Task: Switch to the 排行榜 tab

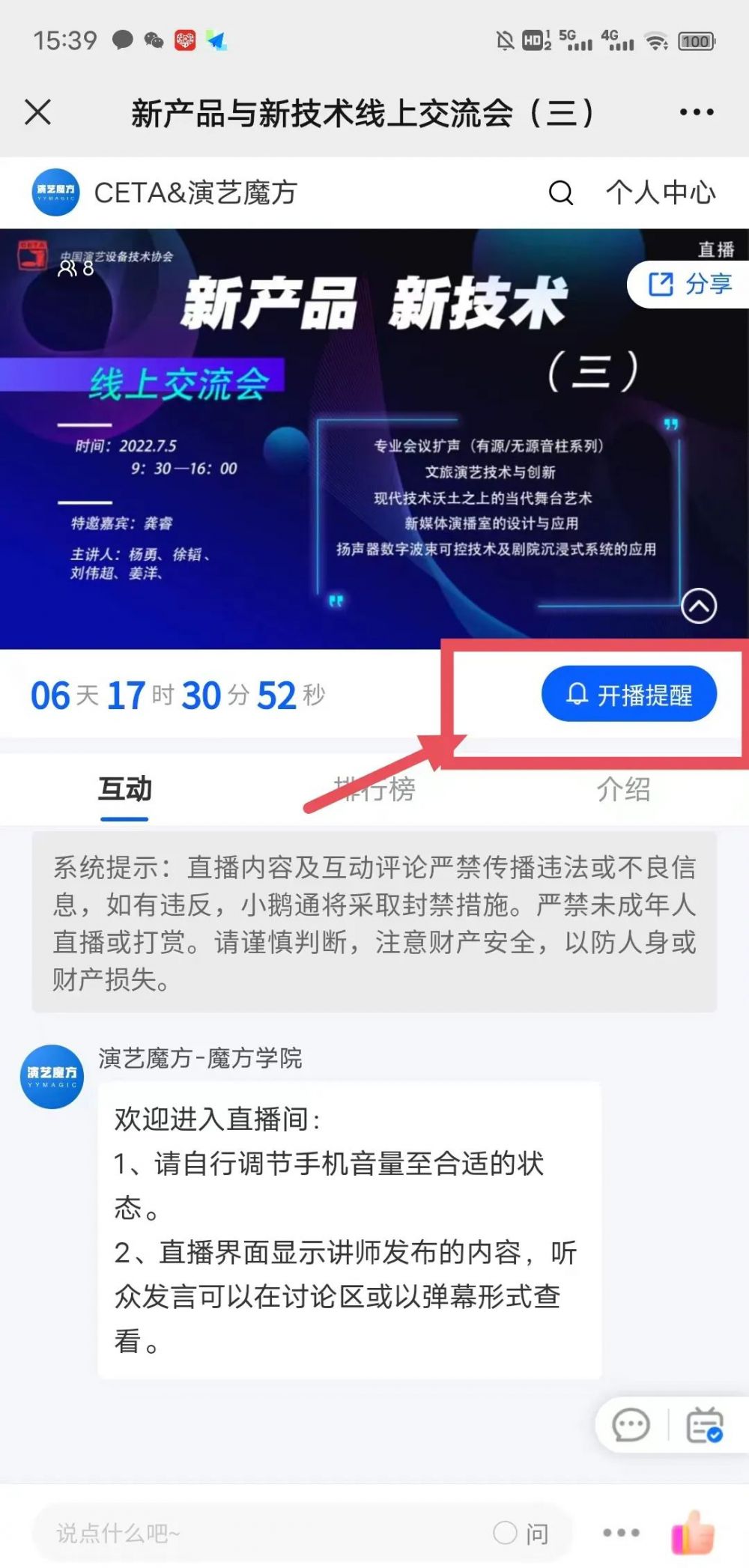Action: click(374, 788)
